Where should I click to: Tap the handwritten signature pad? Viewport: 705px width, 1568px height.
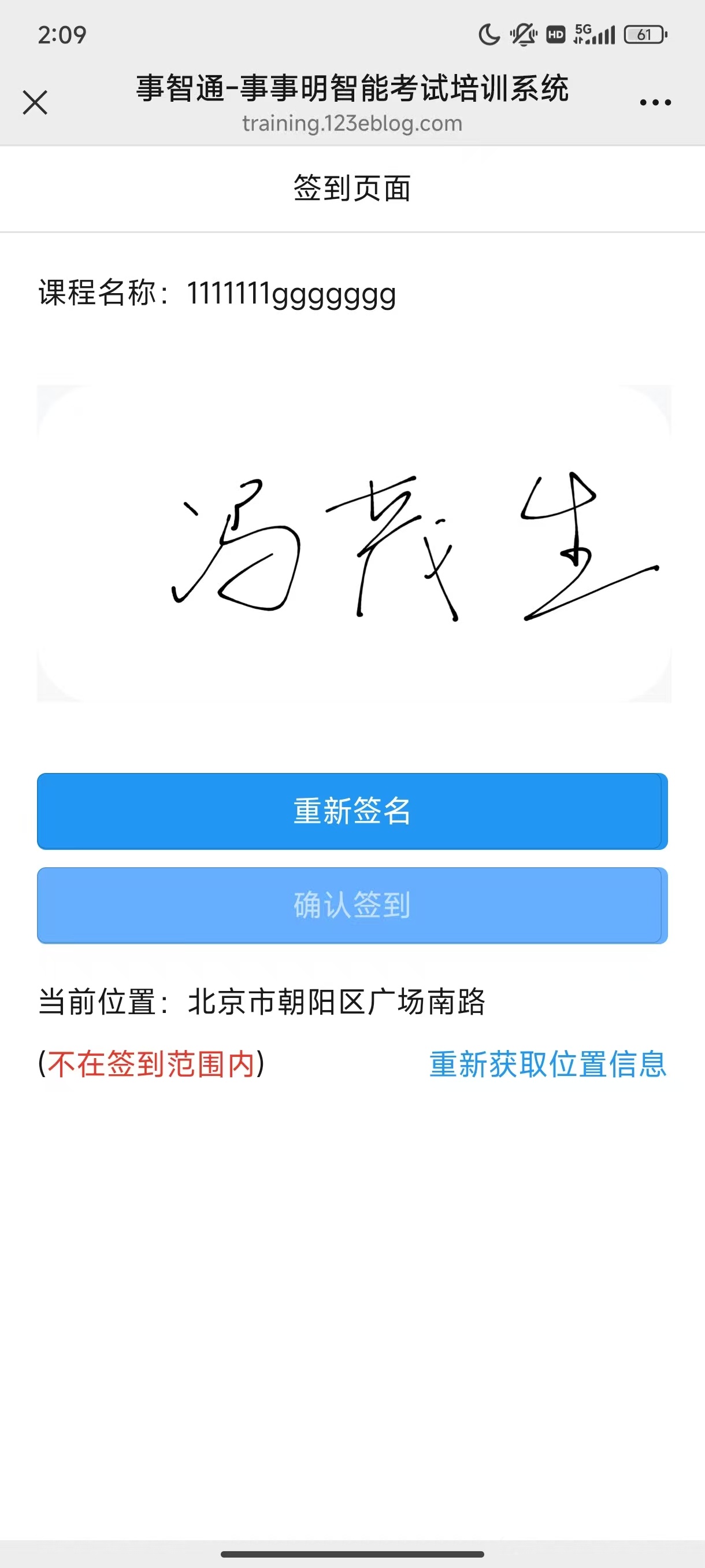[x=354, y=543]
